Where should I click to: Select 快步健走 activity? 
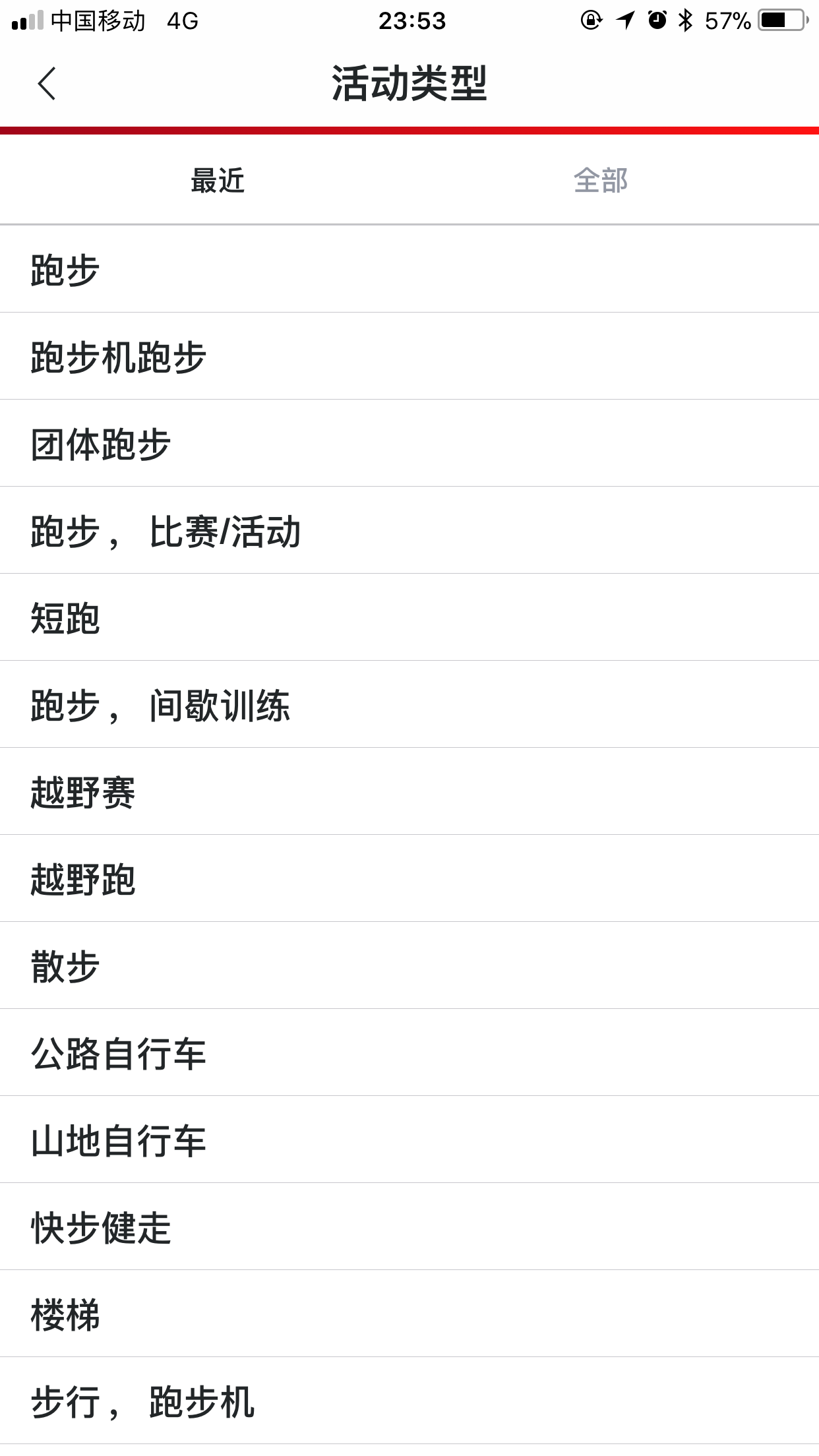coord(409,1227)
